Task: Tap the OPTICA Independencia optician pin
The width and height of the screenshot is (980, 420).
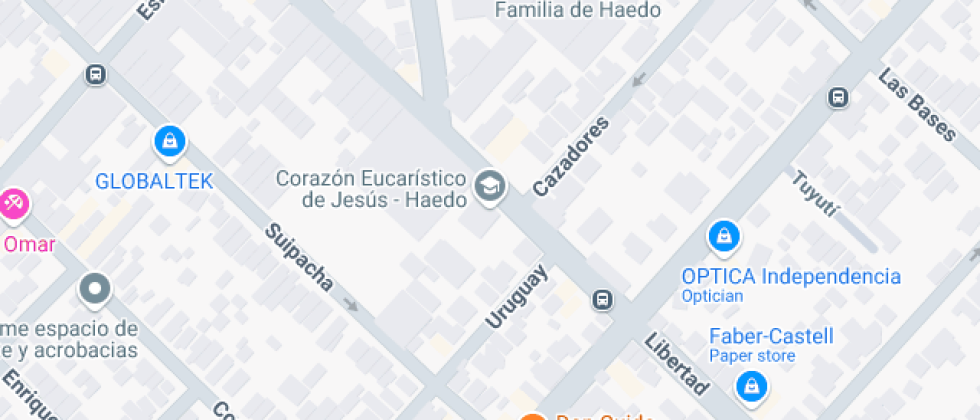Action: click(722, 237)
